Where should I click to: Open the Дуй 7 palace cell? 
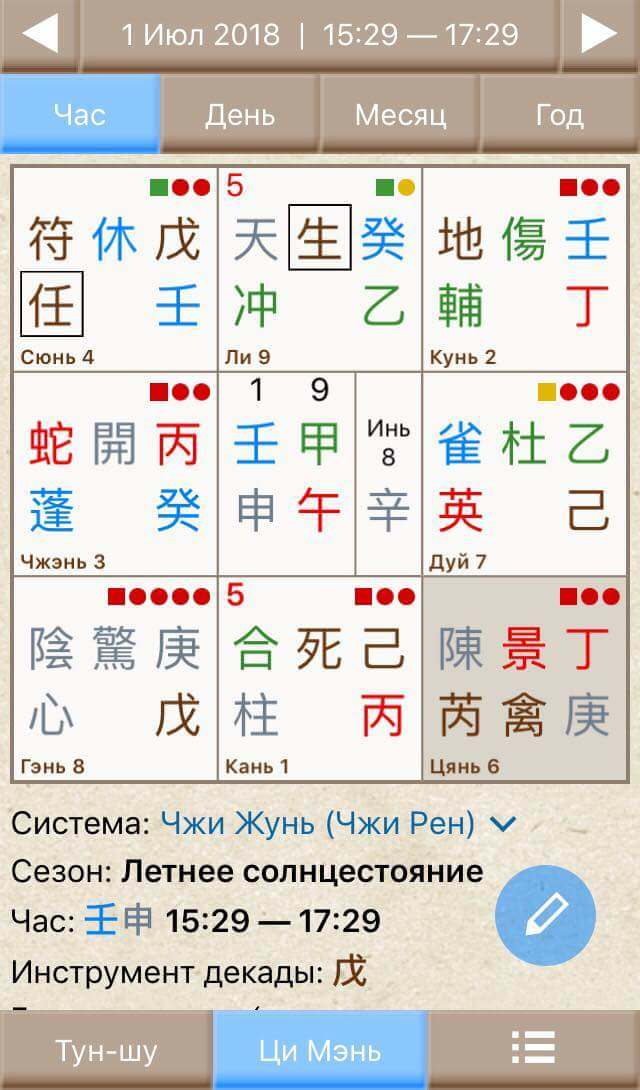[x=524, y=474]
